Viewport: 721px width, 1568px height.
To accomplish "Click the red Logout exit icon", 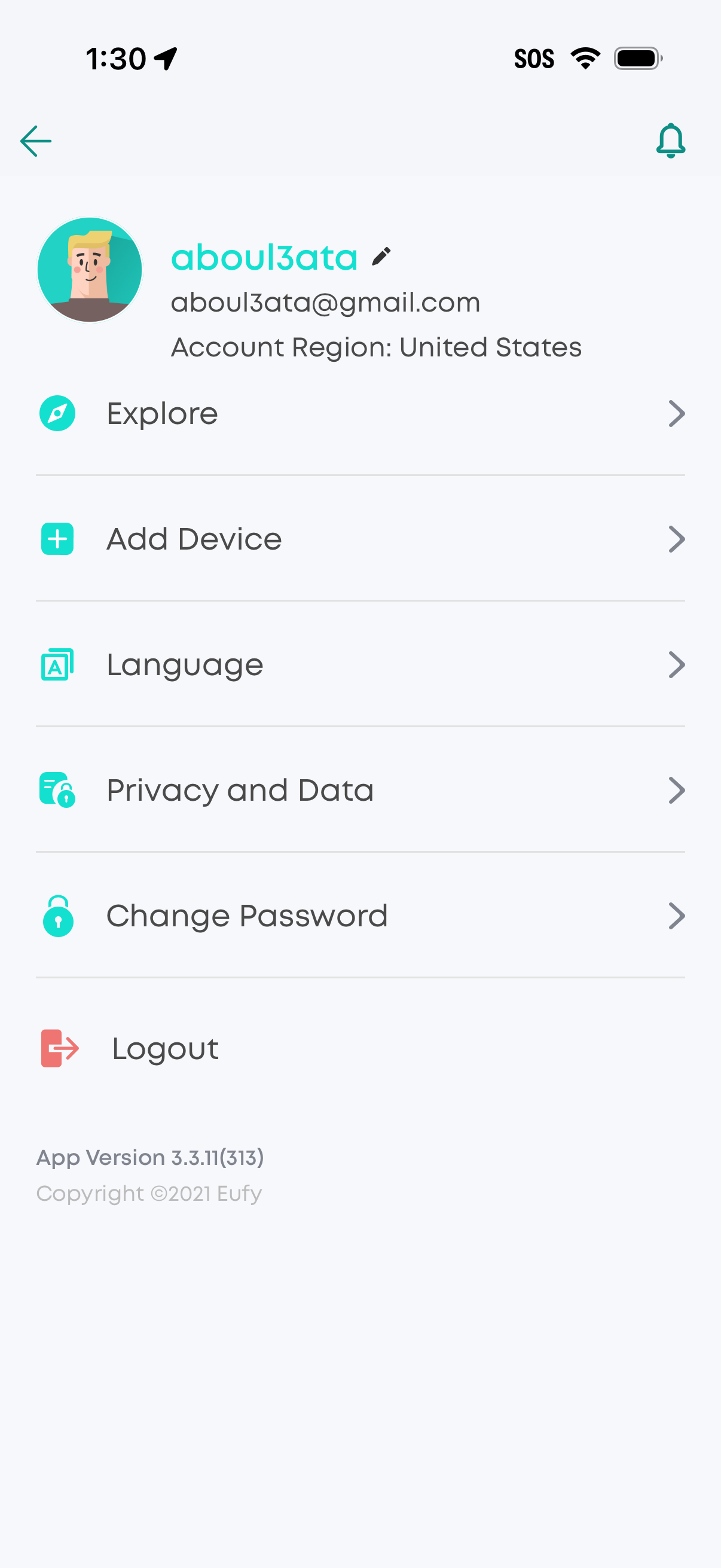I will coord(59,1048).
